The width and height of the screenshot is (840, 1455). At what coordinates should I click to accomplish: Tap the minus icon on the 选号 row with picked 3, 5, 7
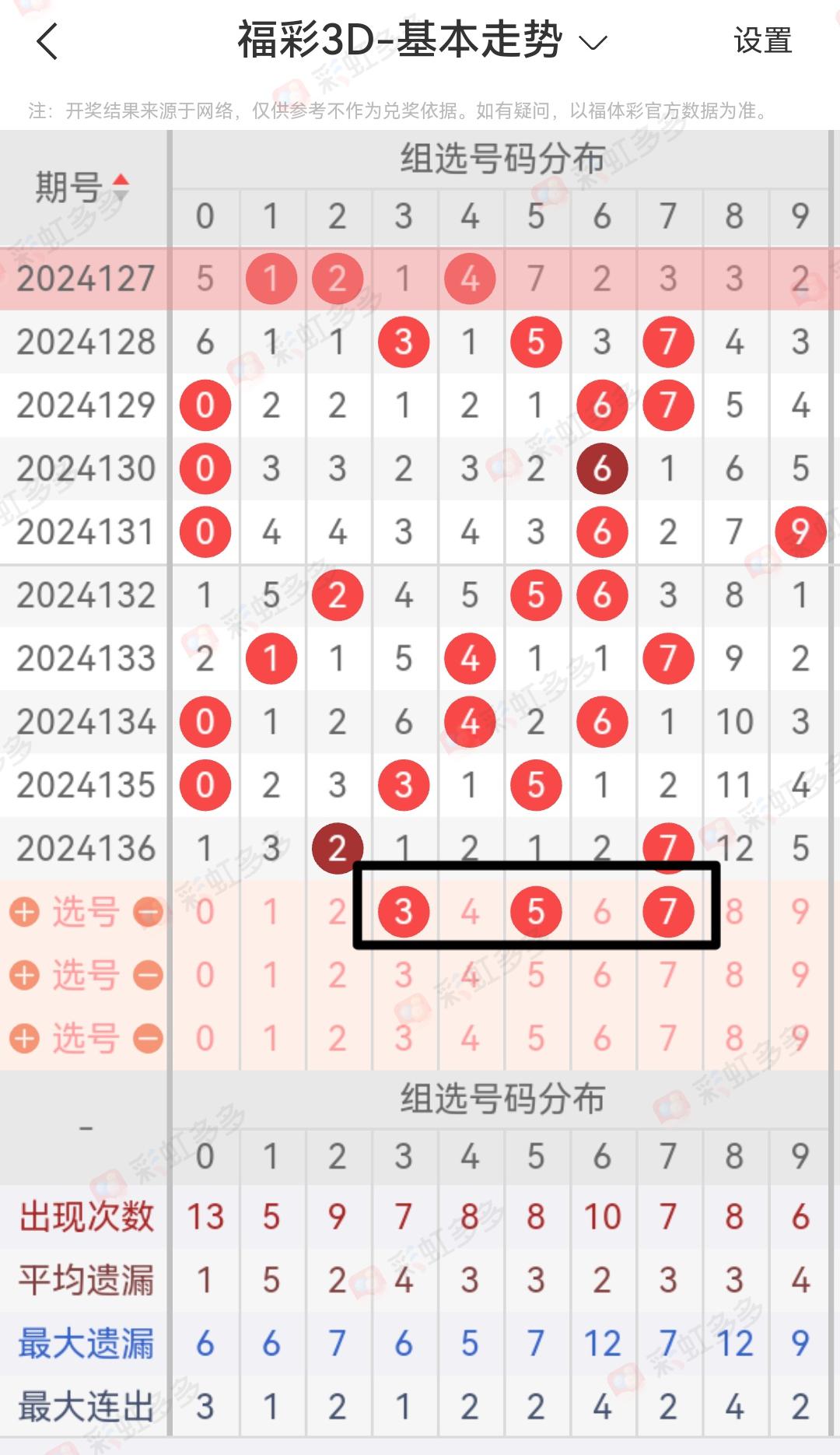148,911
